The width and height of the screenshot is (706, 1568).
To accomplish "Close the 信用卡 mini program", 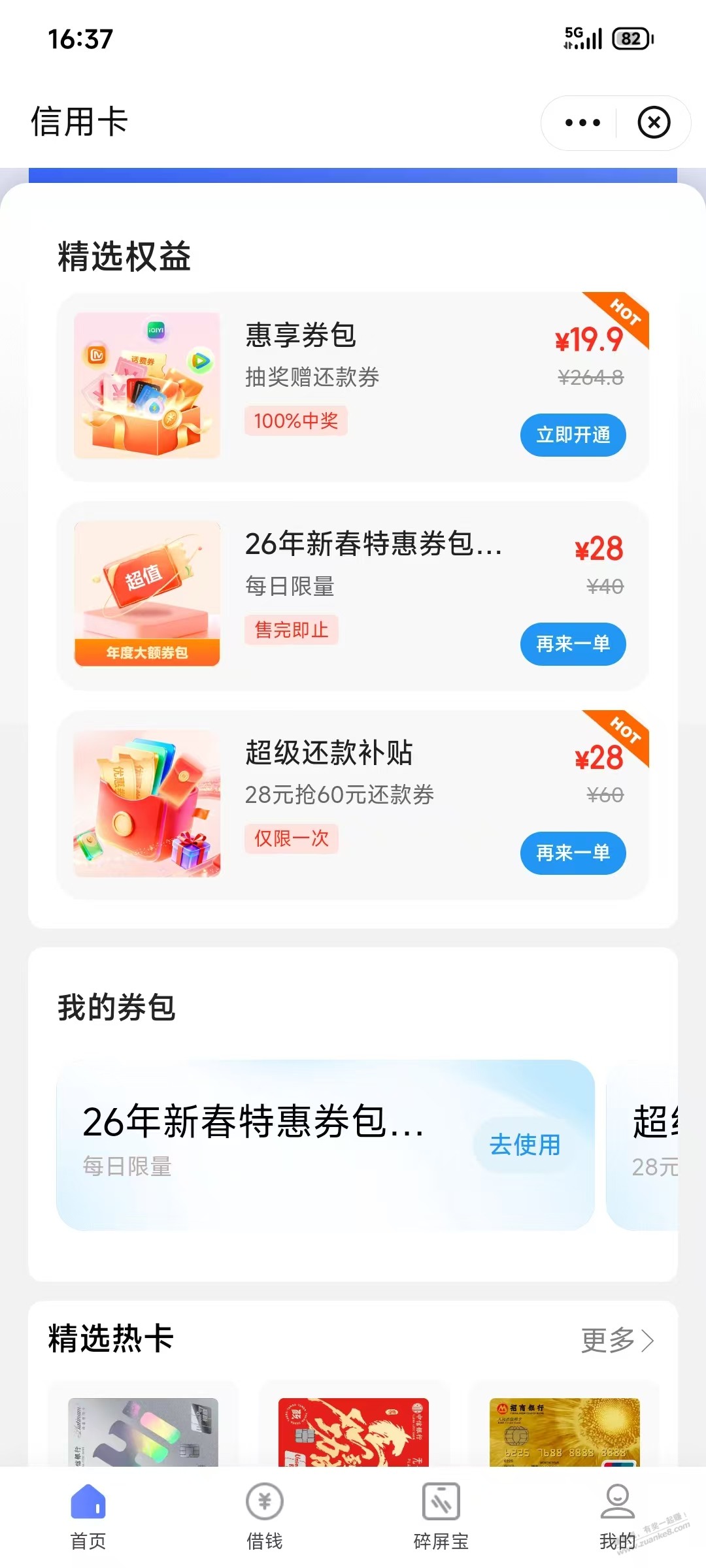I will coord(654,123).
